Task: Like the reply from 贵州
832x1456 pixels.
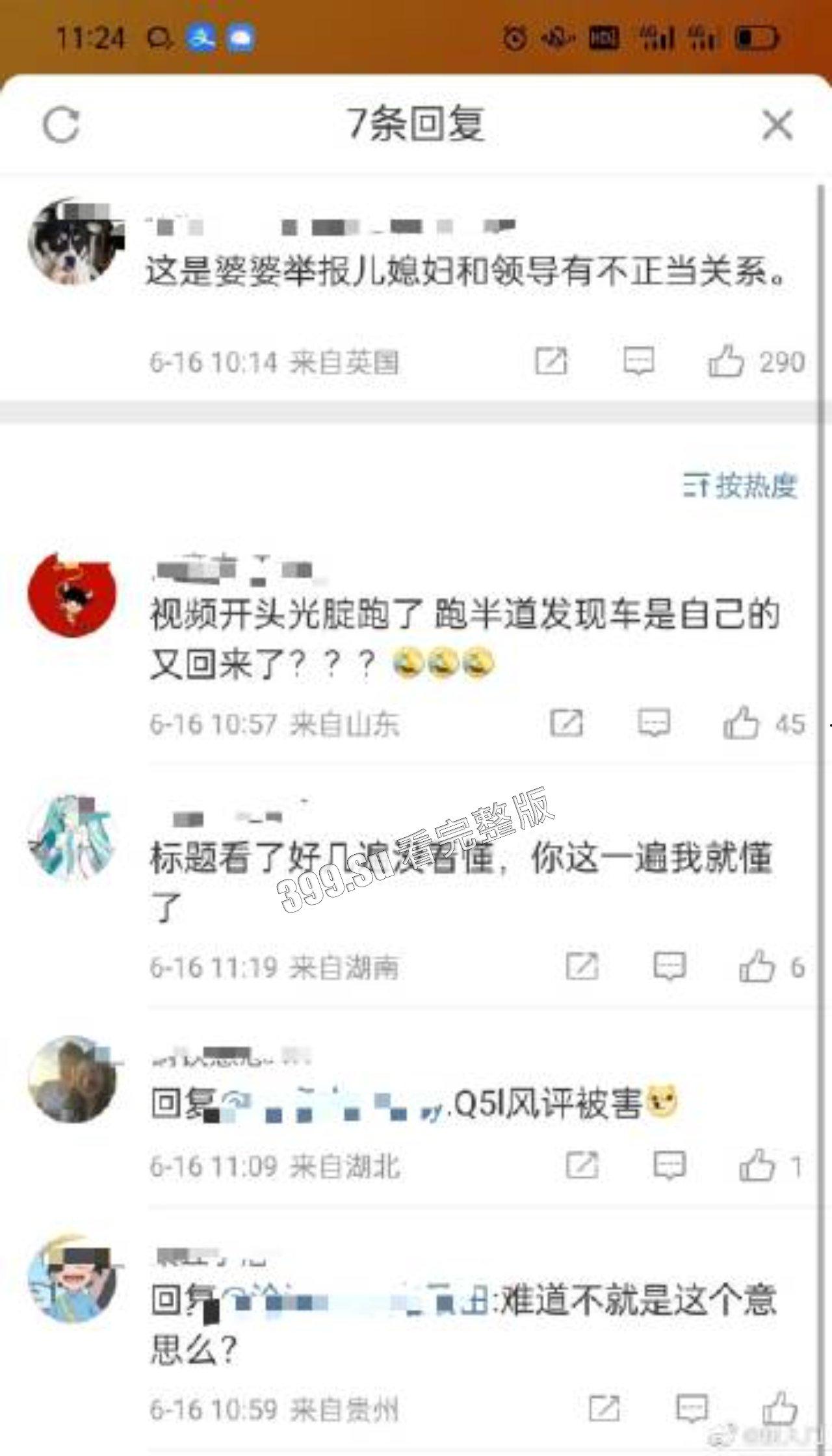Action: click(779, 1409)
